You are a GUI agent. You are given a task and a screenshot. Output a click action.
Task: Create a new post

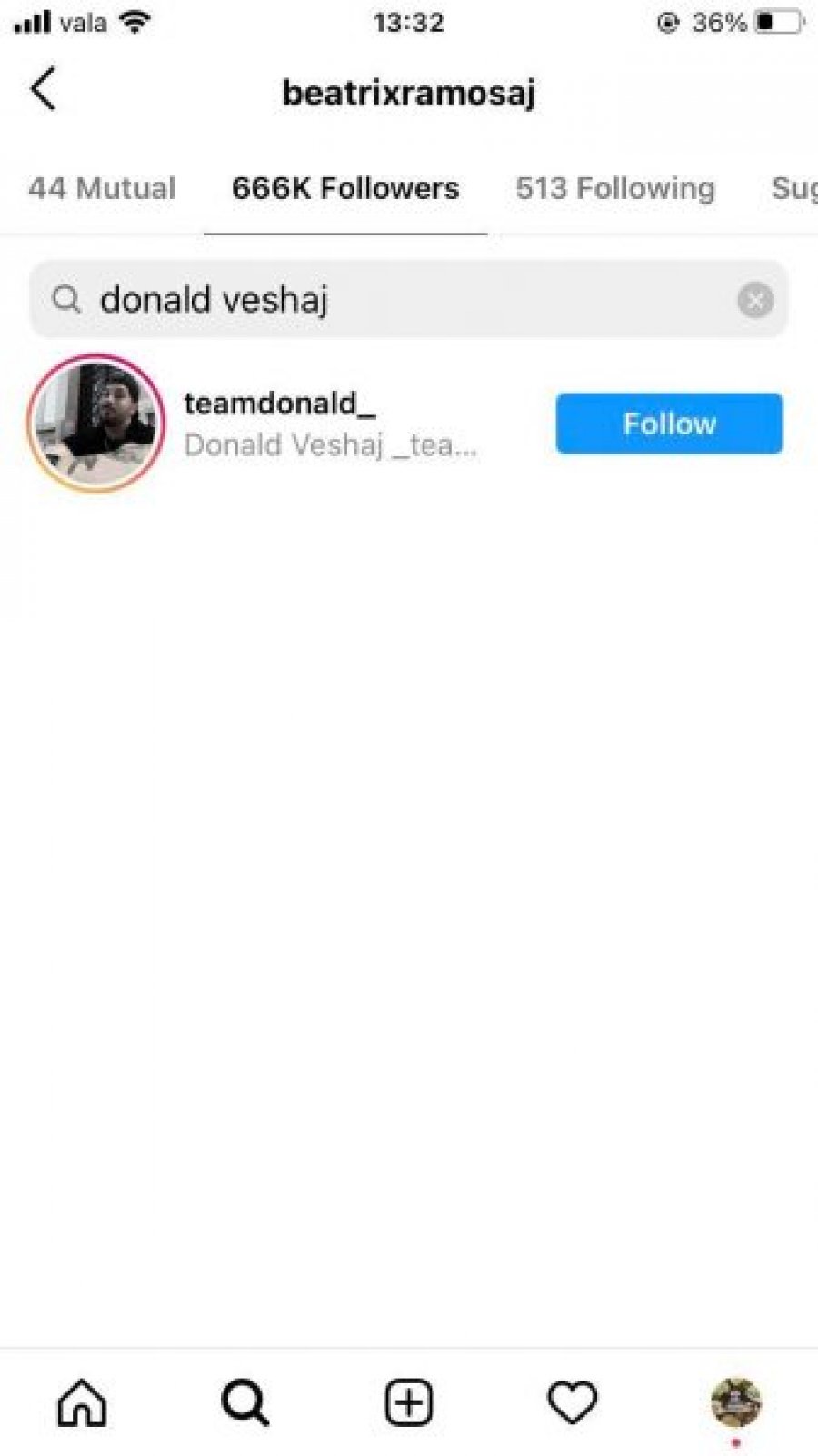tap(409, 1402)
